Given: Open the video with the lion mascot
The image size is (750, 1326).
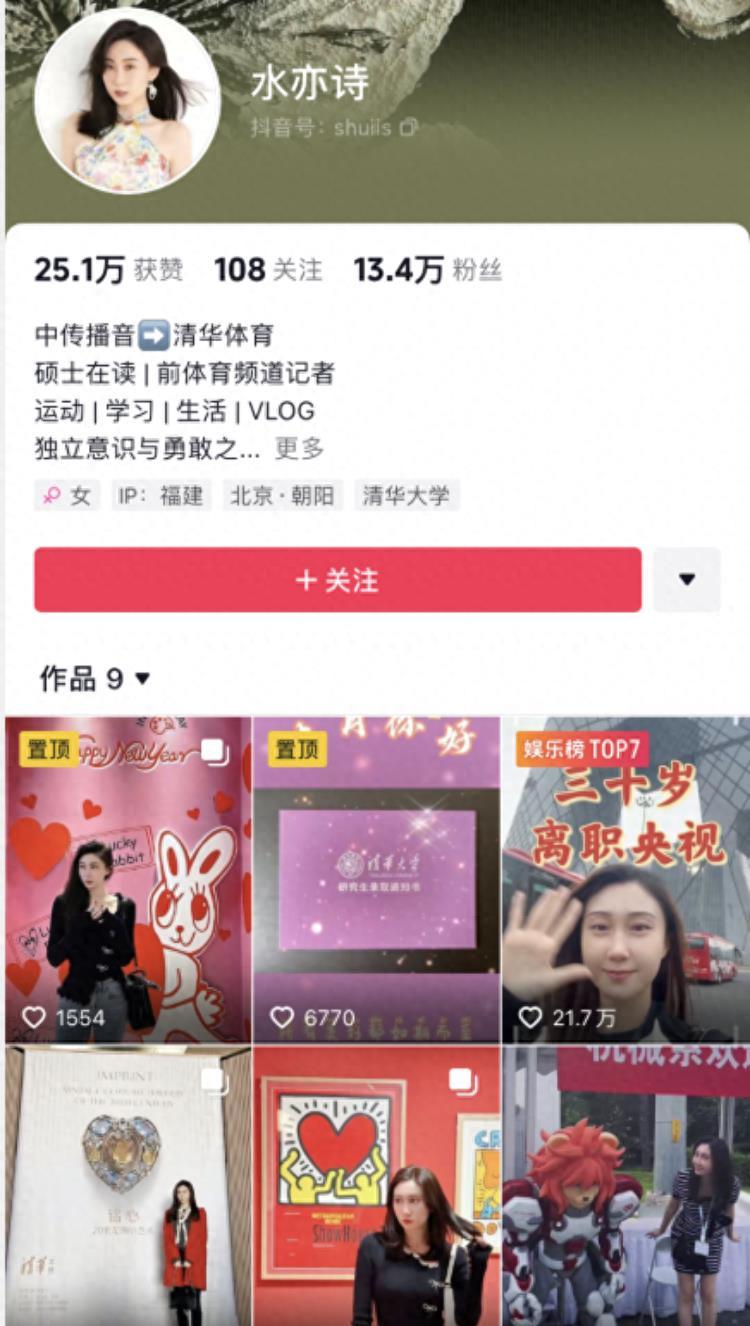Looking at the screenshot, I should [625, 1186].
